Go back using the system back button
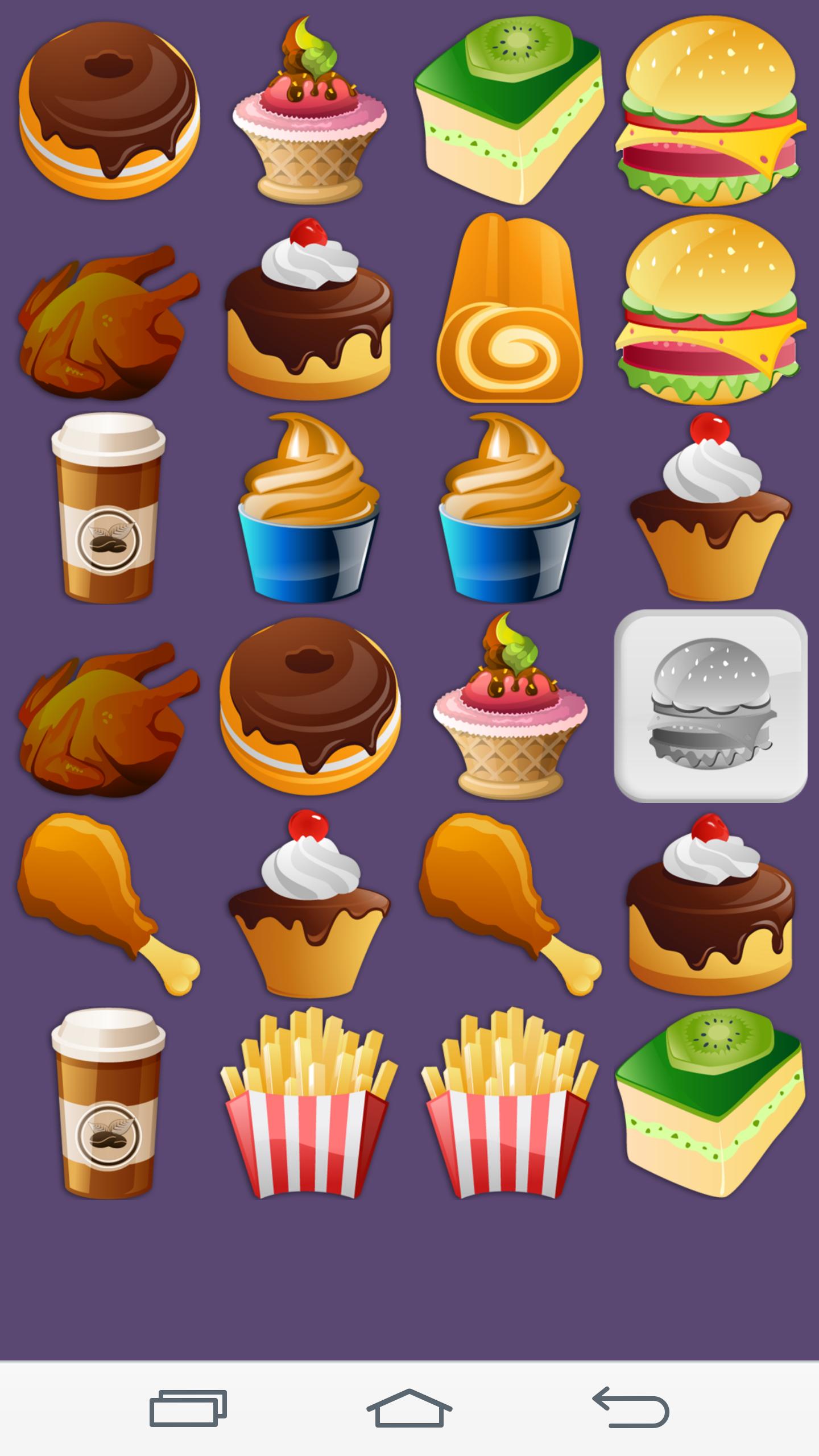819x1456 pixels. 631,1408
